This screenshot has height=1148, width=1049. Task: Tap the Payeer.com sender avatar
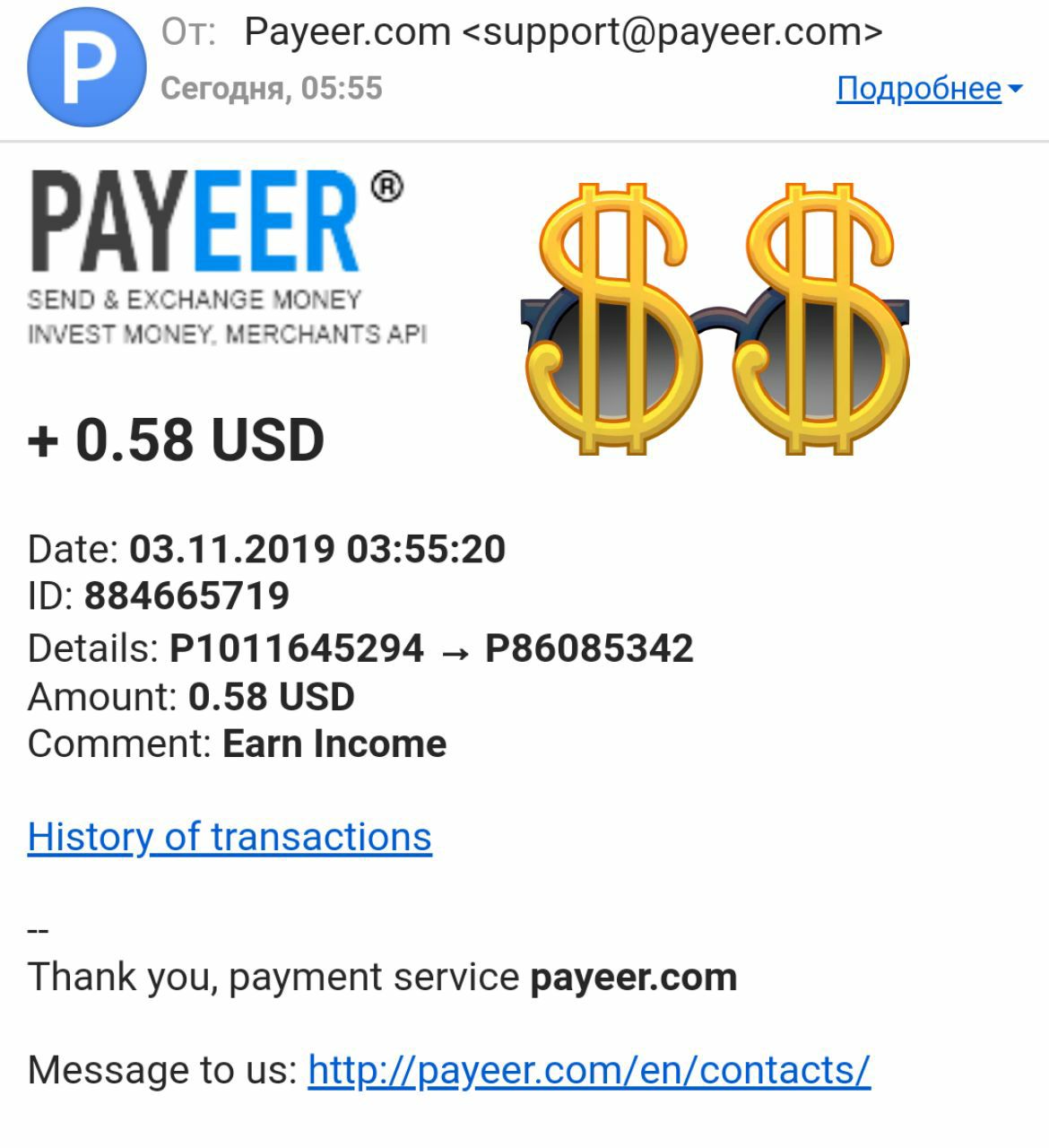click(x=87, y=68)
